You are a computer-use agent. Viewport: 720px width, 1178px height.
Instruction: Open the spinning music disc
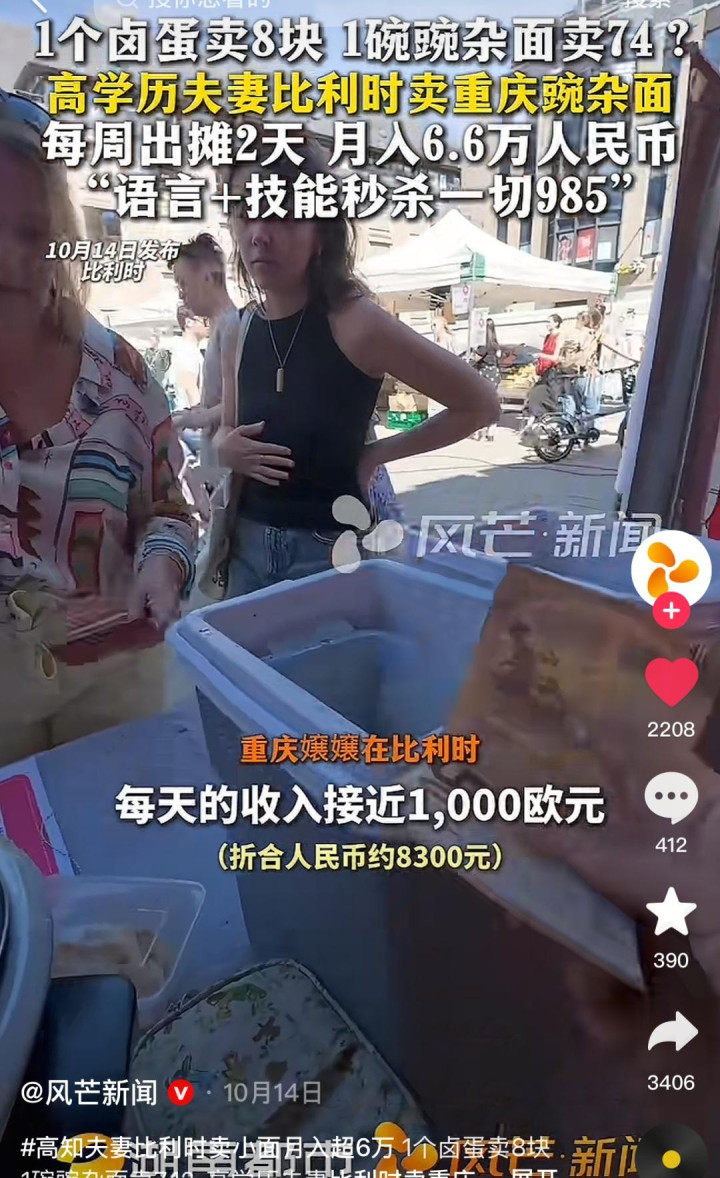click(x=672, y=1156)
